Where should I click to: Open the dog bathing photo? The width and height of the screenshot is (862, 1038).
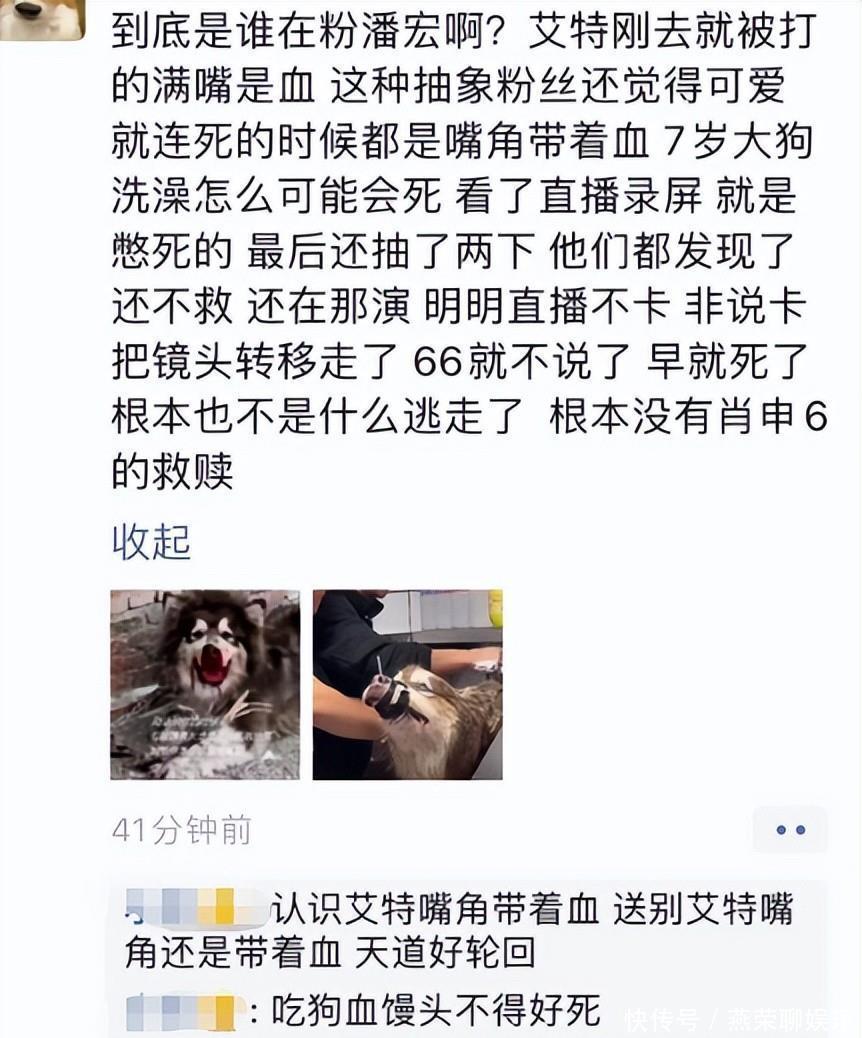pyautogui.click(x=408, y=685)
